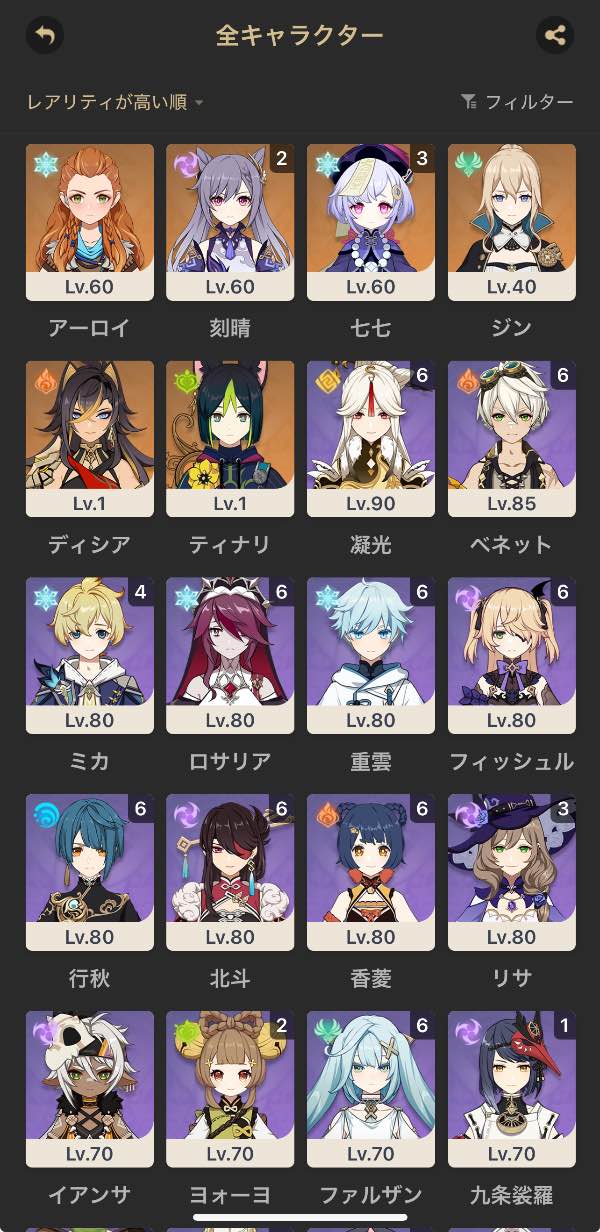Image resolution: width=600 pixels, height=1232 pixels.
Task: Tap the 行秋 character tile
Action: coord(90,872)
